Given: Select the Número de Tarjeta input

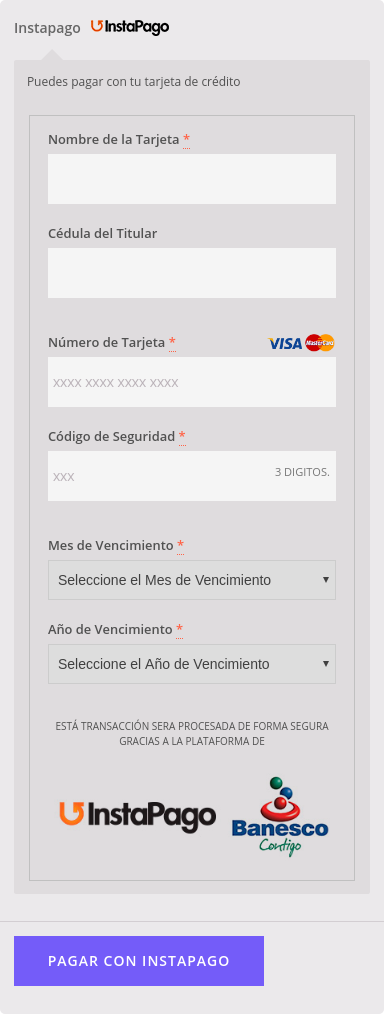Looking at the screenshot, I should pyautogui.click(x=192, y=382).
